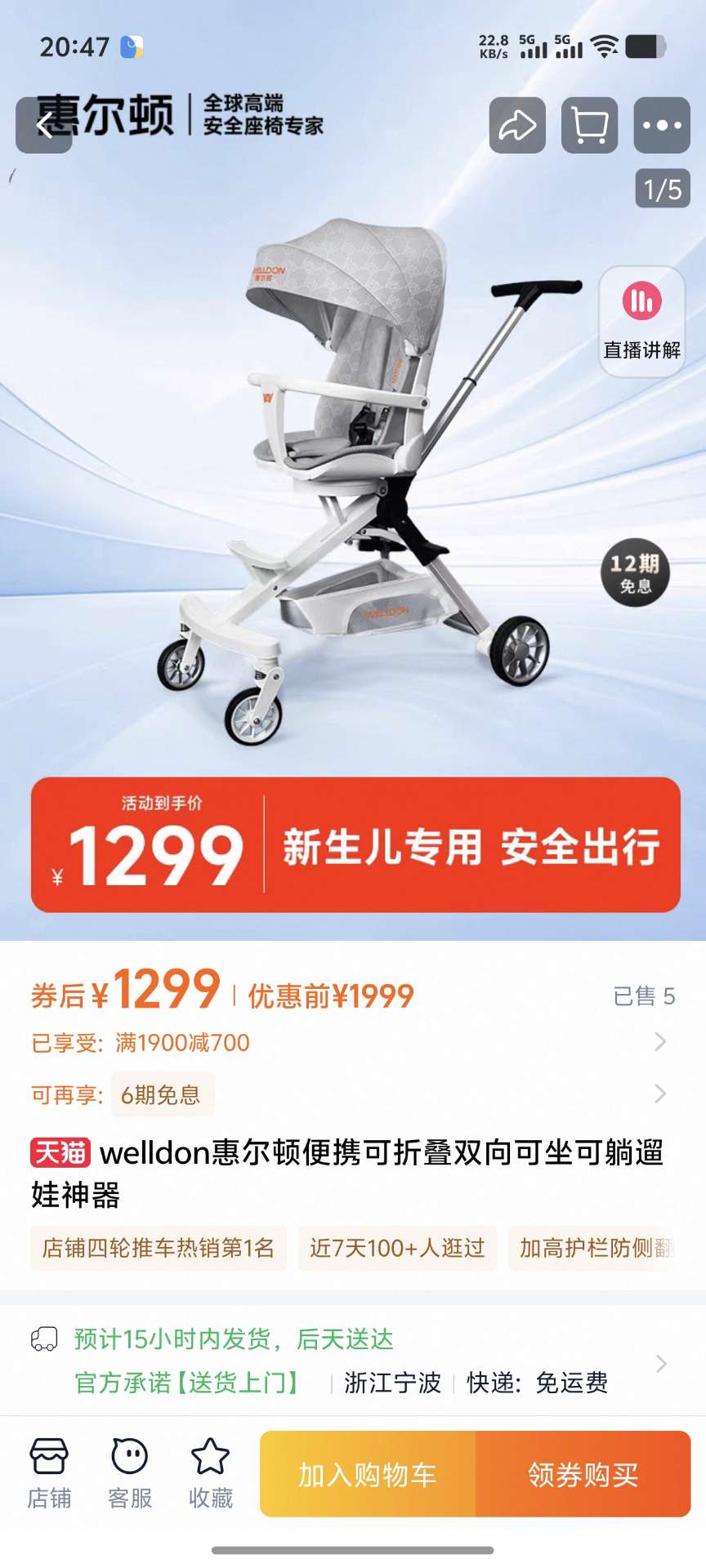Visit the 店铺 store page
The height and width of the screenshot is (1568, 706).
[x=49, y=1474]
